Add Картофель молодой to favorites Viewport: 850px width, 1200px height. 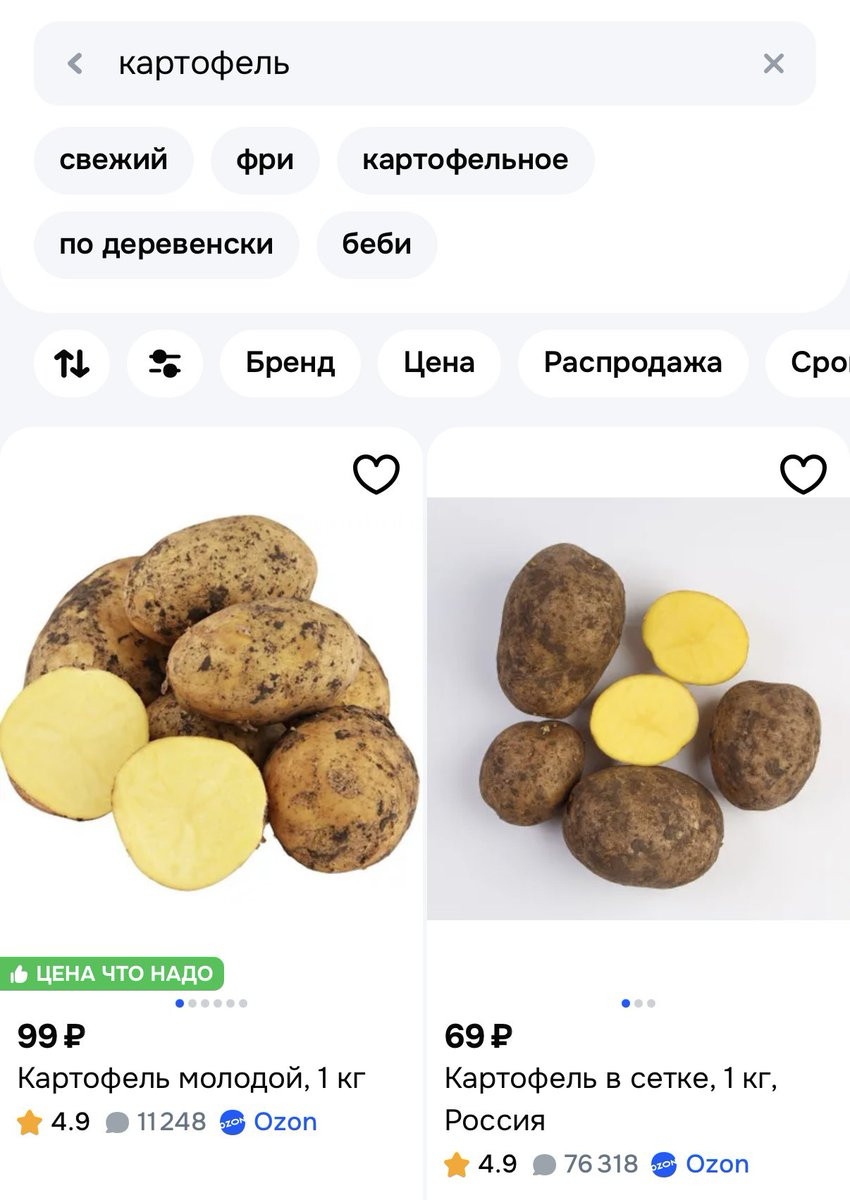pos(376,474)
